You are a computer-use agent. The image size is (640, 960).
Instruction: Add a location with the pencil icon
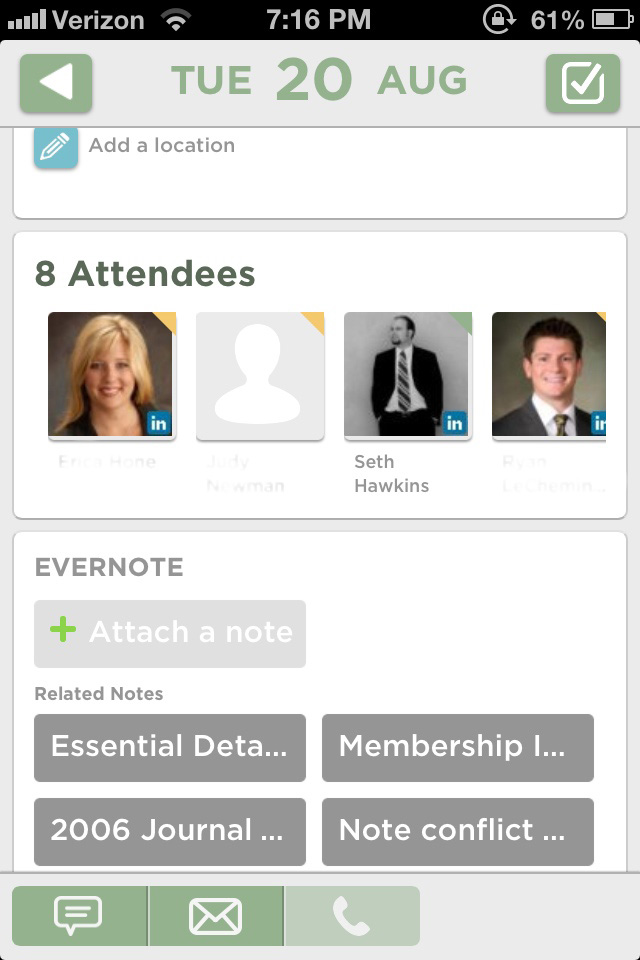[x=56, y=146]
